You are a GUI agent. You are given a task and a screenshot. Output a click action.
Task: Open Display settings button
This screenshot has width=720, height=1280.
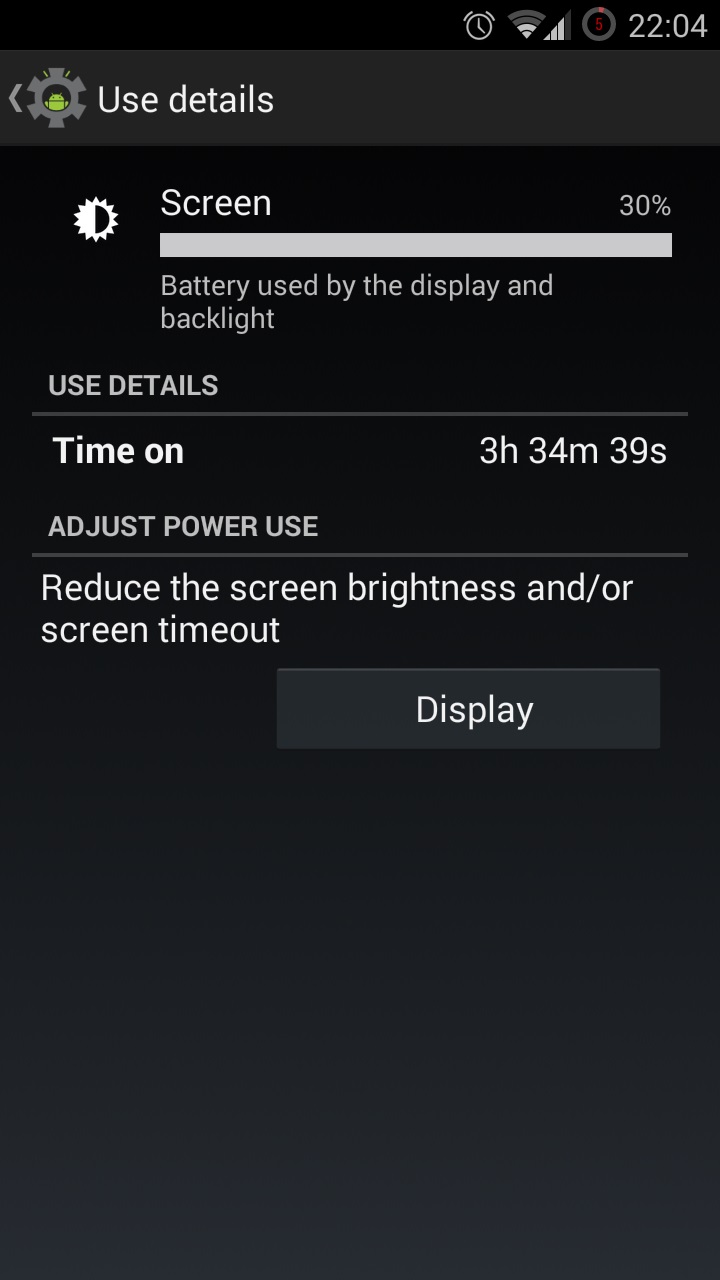(468, 709)
